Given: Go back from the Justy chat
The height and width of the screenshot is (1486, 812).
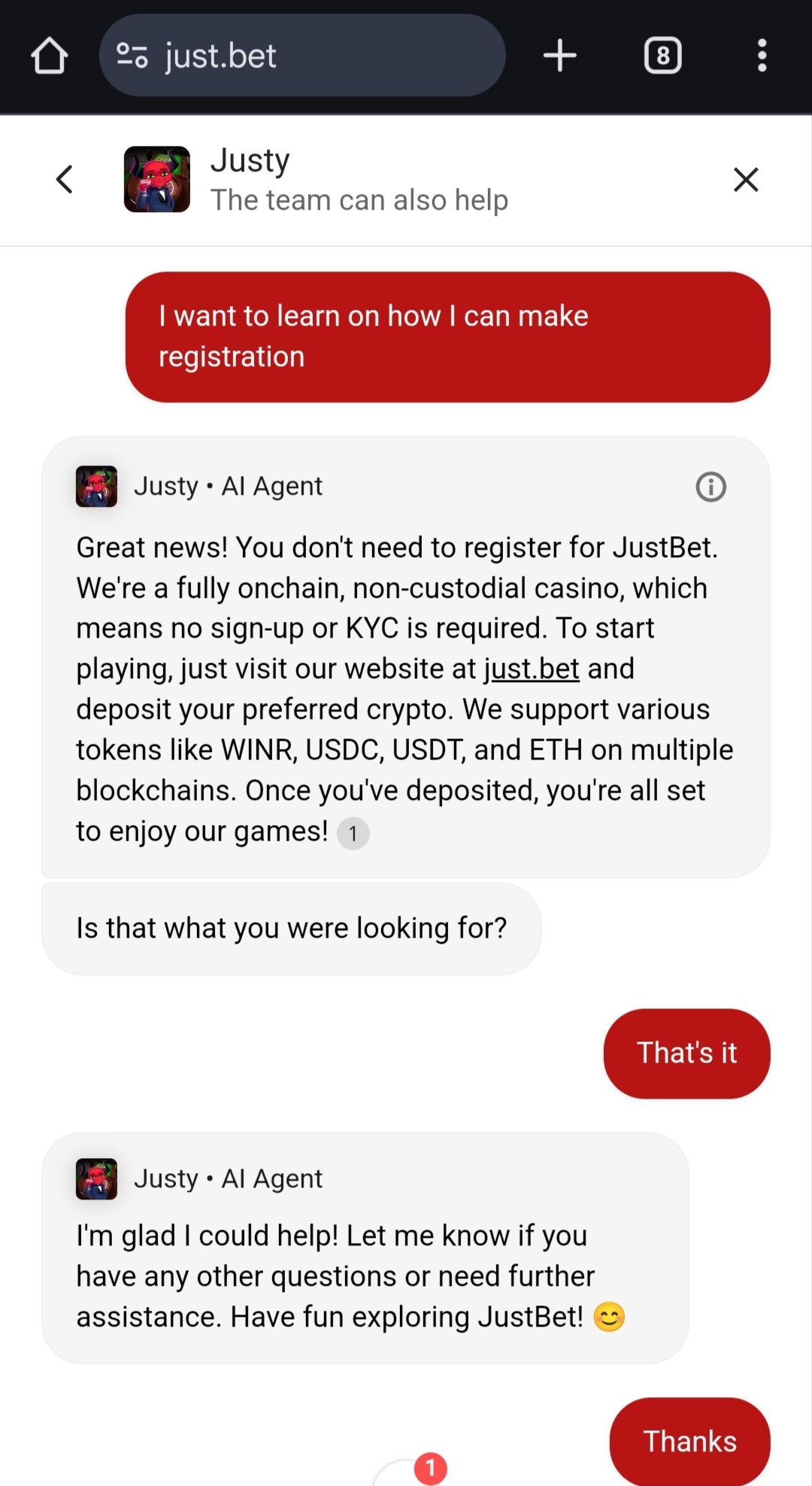Looking at the screenshot, I should [x=65, y=180].
